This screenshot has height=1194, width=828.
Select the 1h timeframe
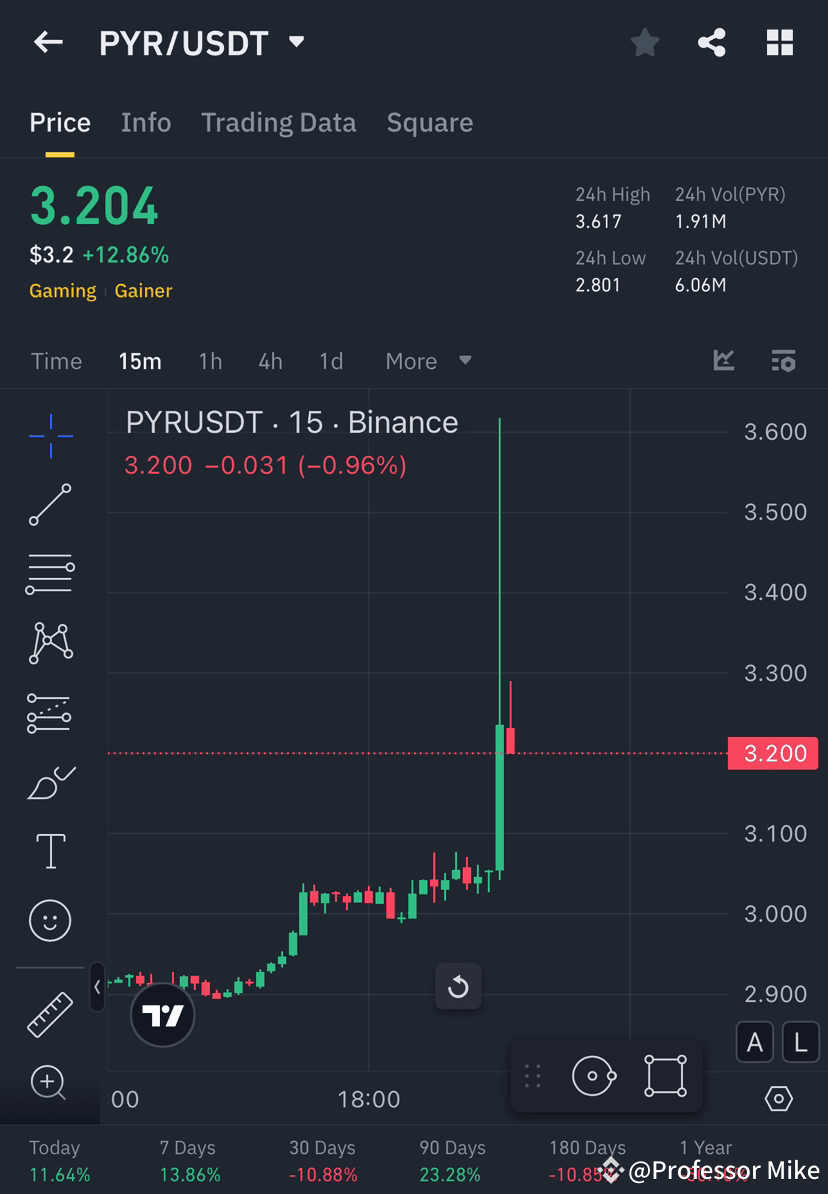210,361
